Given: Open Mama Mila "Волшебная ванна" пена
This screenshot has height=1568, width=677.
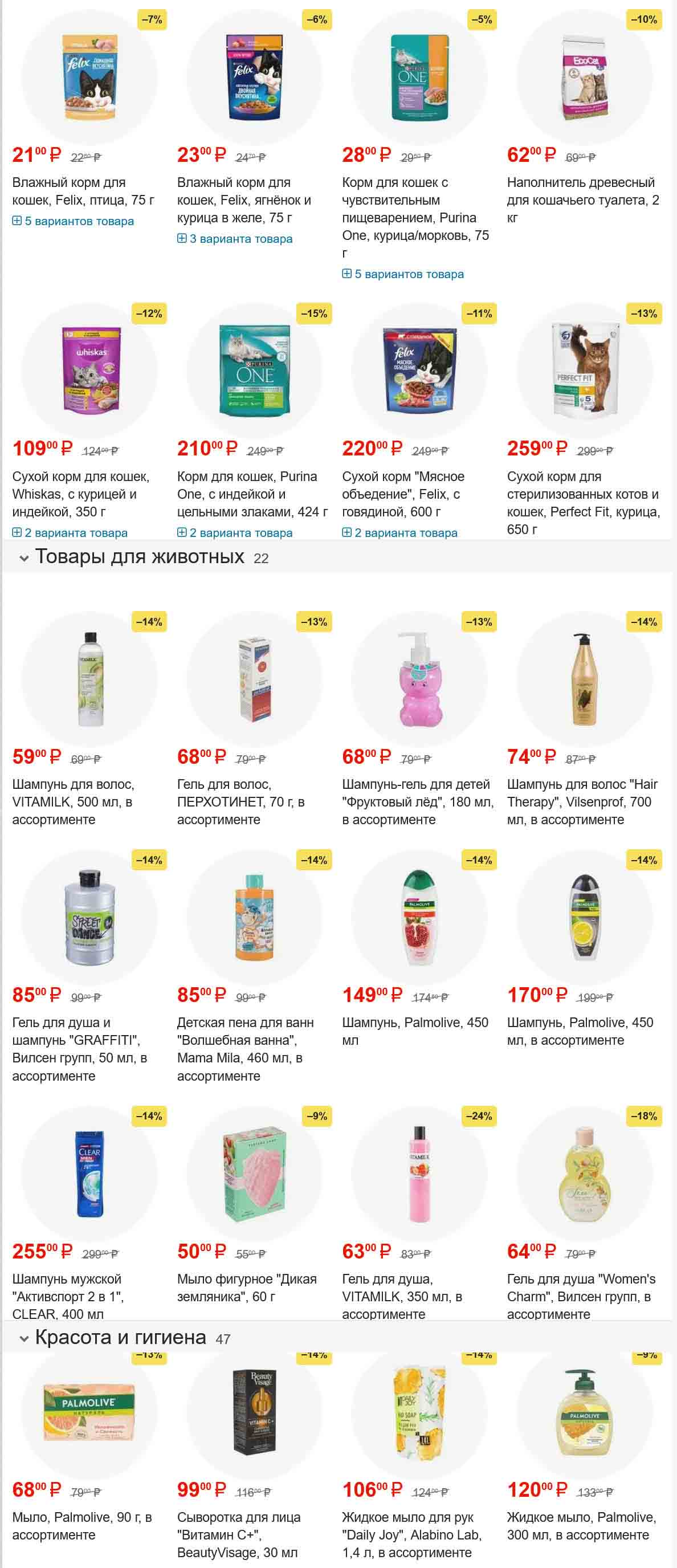Looking at the screenshot, I should coord(246,1048).
